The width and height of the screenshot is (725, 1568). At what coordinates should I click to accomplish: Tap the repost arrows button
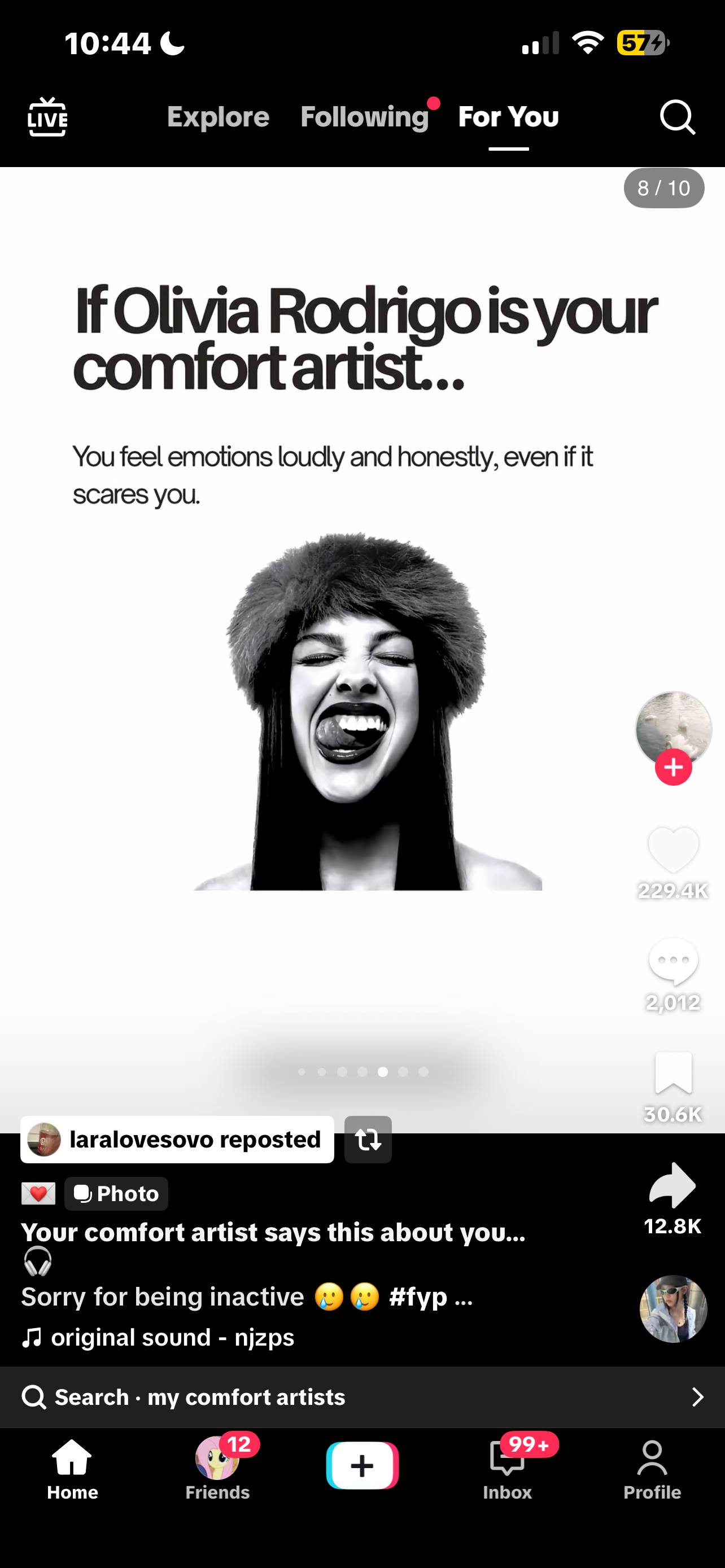(368, 1140)
